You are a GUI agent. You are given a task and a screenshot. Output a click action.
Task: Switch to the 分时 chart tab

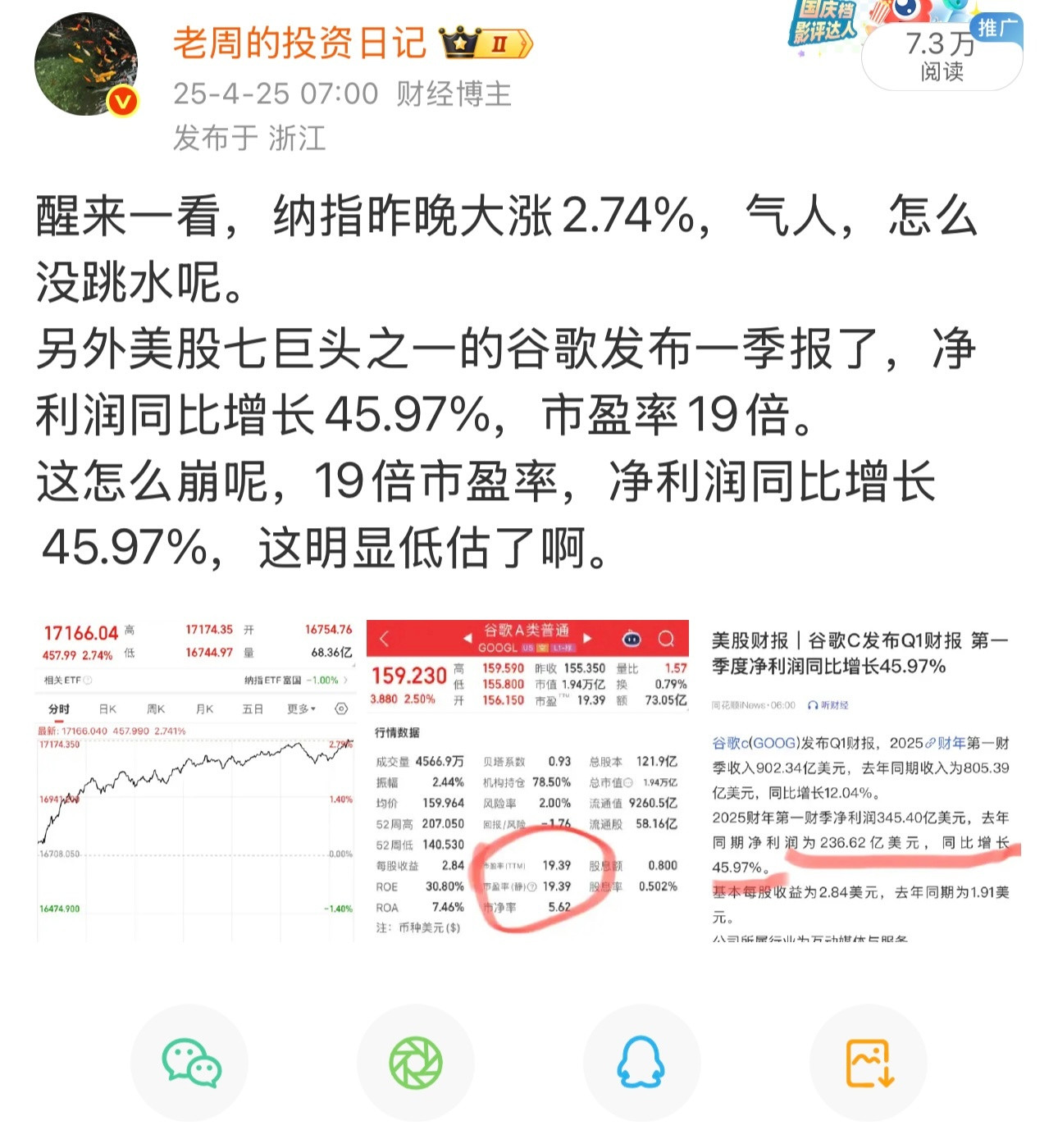coord(58,708)
